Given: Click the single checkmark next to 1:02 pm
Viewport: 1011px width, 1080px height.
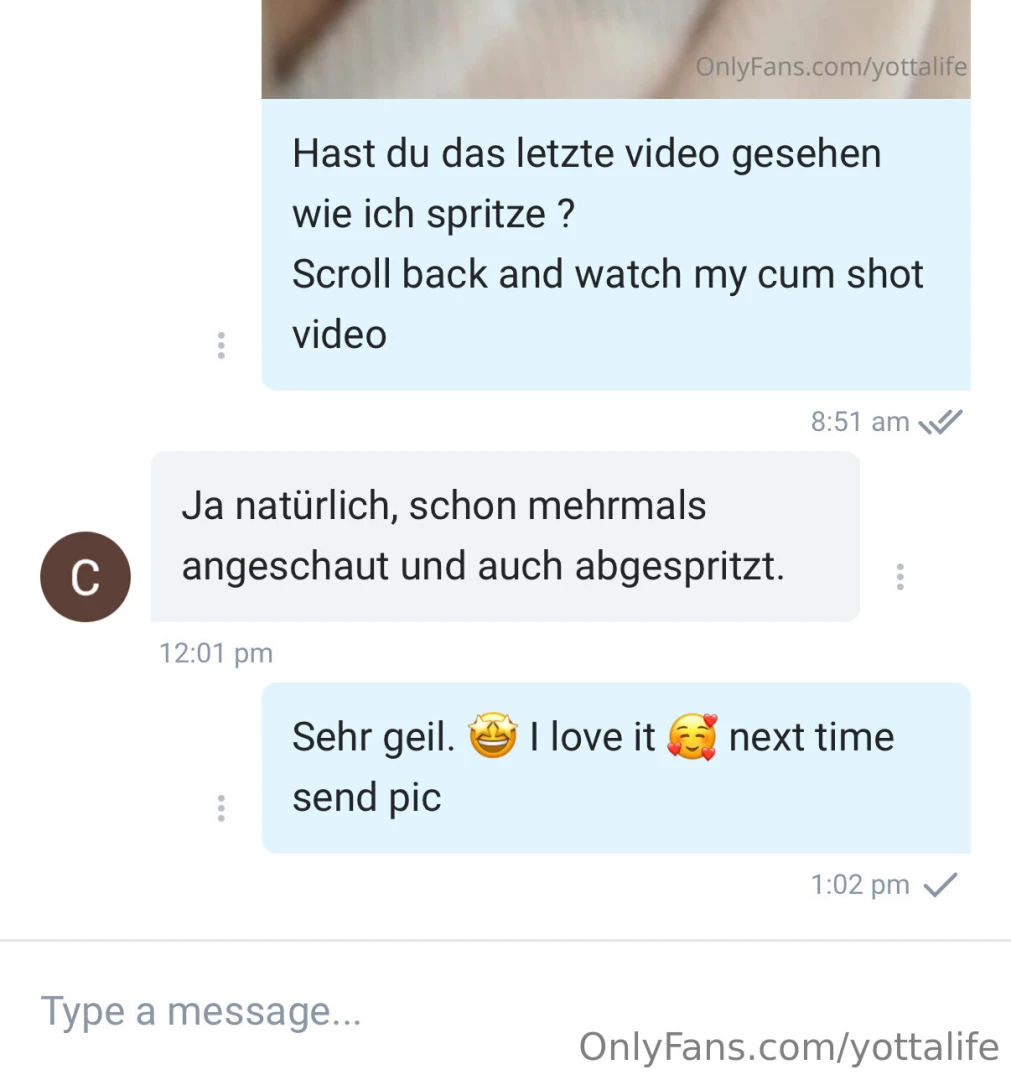Looking at the screenshot, I should [x=941, y=883].
